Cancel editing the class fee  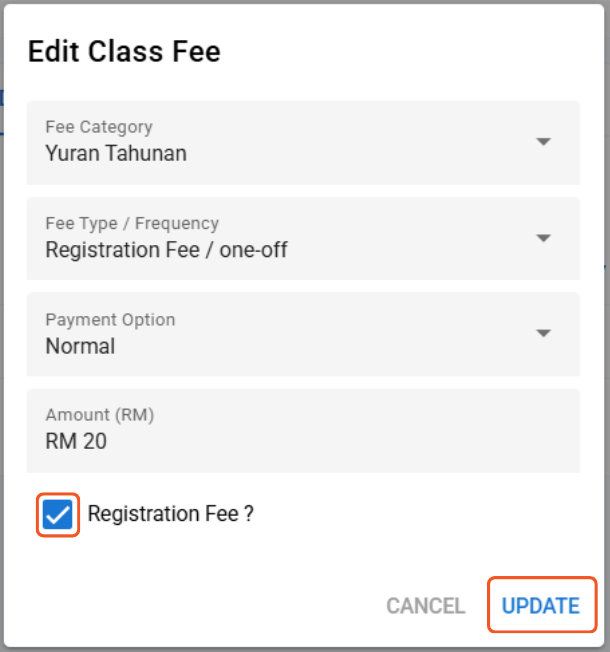(x=425, y=606)
